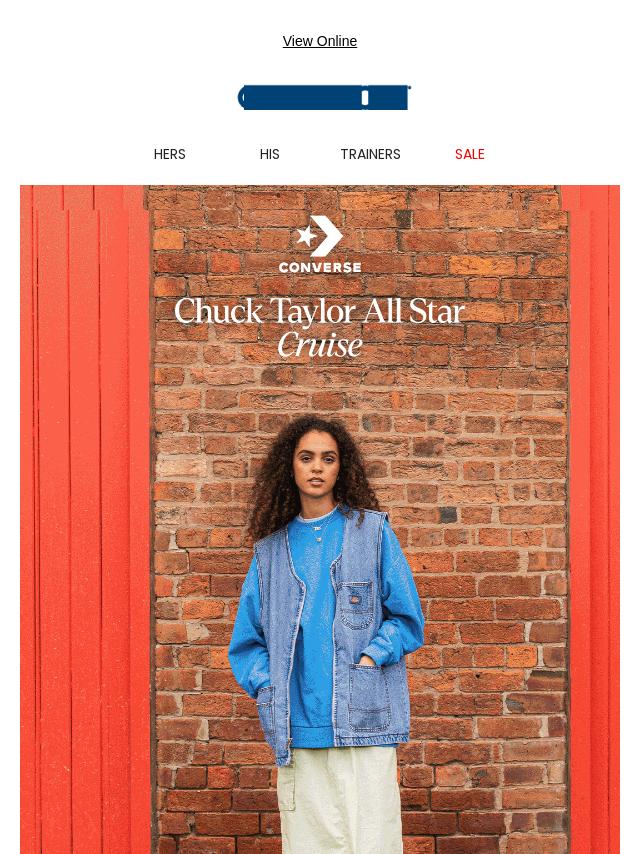640x854 pixels.
Task: Open the TRAINERS category
Action: [x=370, y=154]
